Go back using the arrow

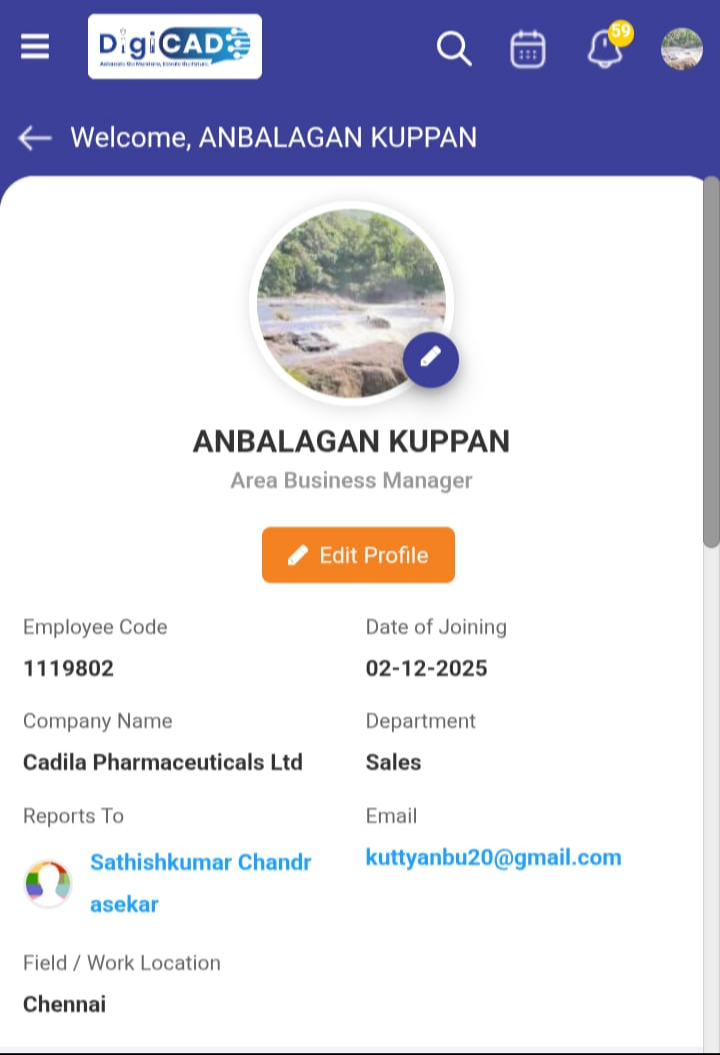(35, 138)
